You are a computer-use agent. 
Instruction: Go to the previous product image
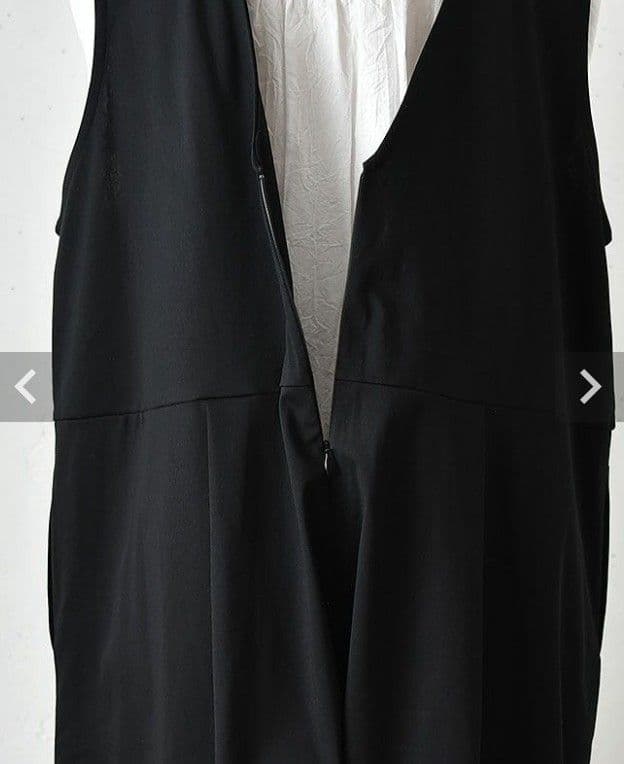point(25,387)
